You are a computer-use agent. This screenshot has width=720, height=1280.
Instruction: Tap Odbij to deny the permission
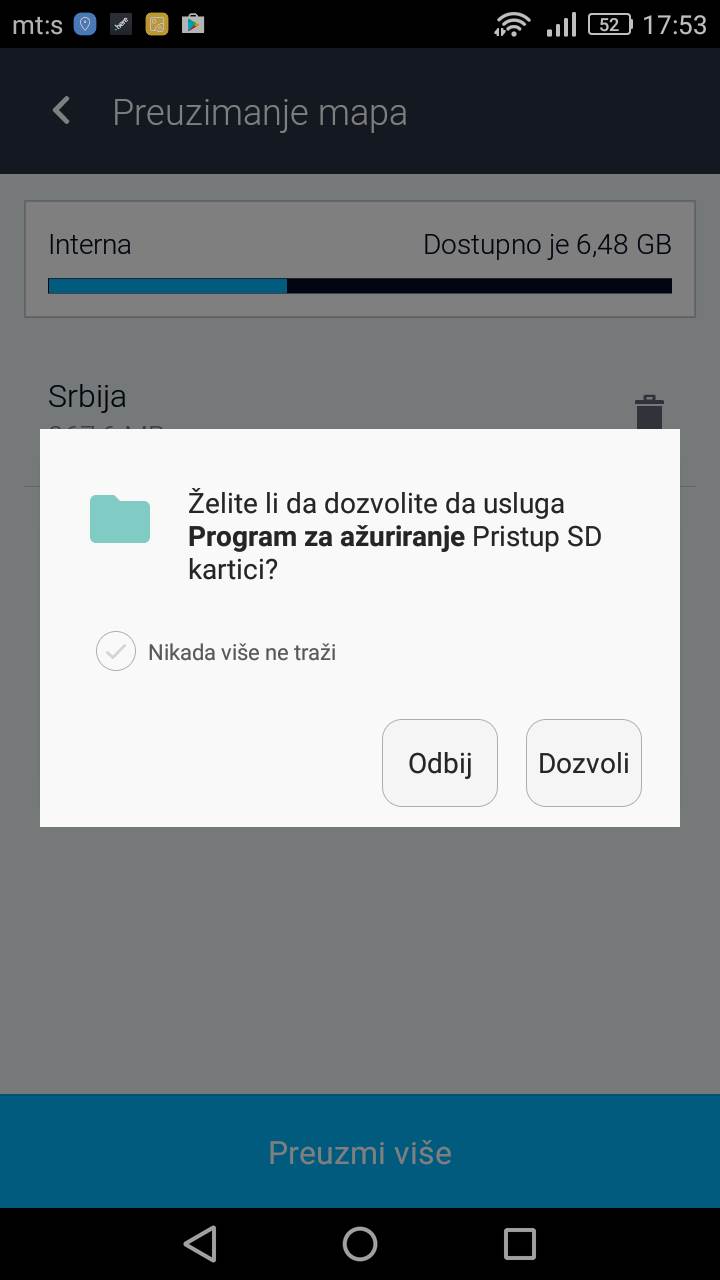(440, 763)
